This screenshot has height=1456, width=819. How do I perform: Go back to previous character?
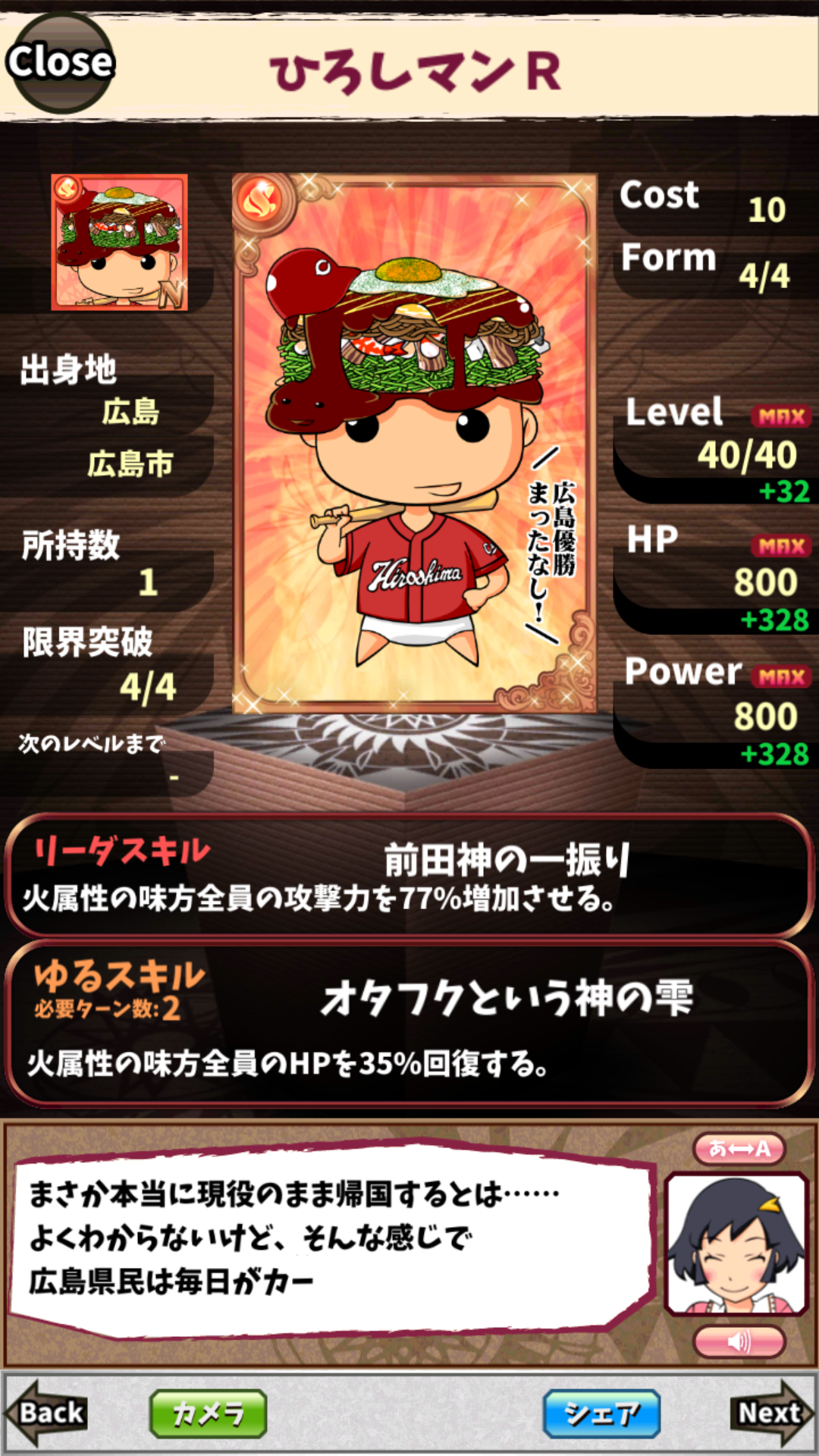coord(47,1413)
